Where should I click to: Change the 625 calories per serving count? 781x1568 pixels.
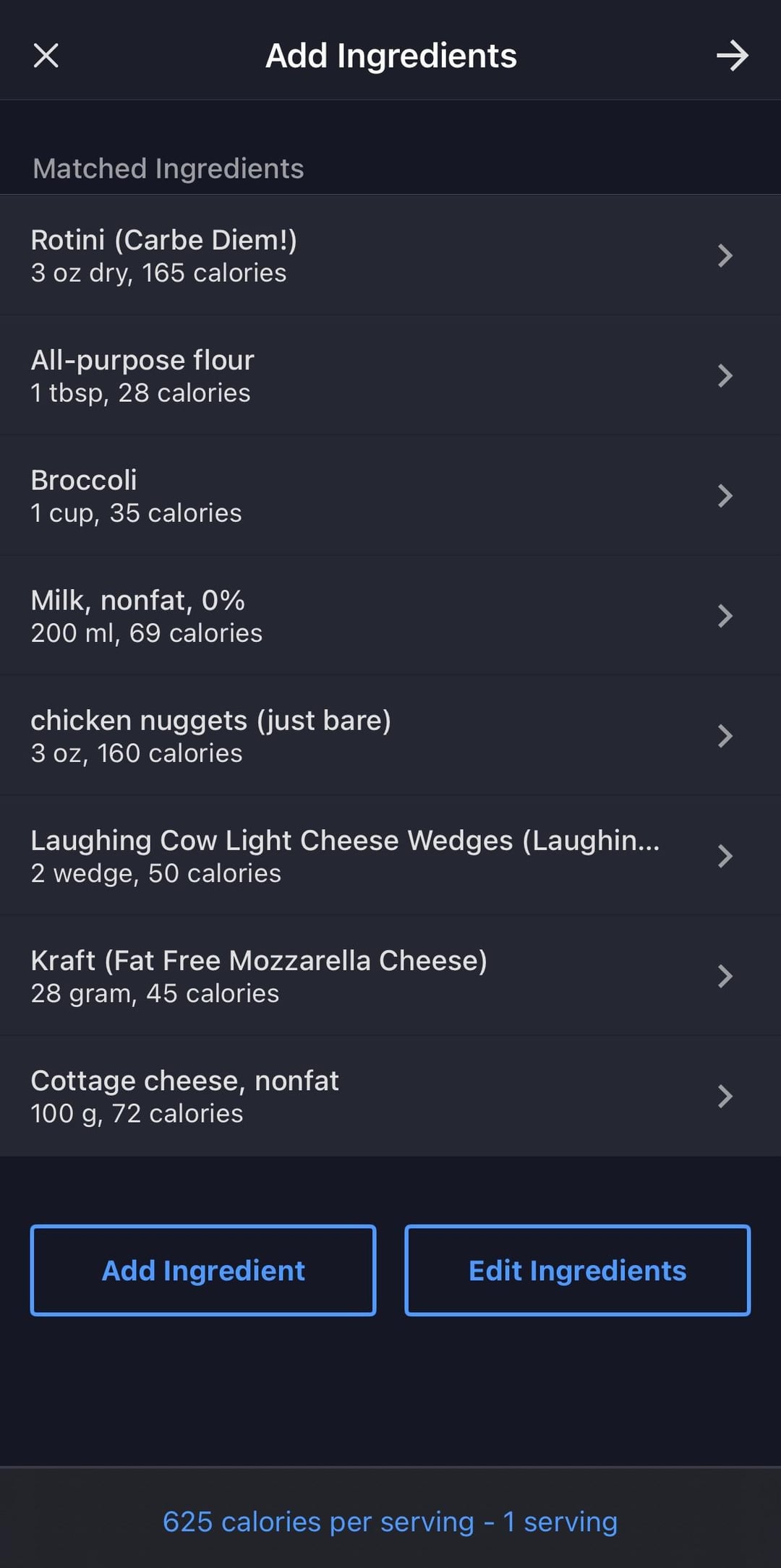click(390, 1522)
